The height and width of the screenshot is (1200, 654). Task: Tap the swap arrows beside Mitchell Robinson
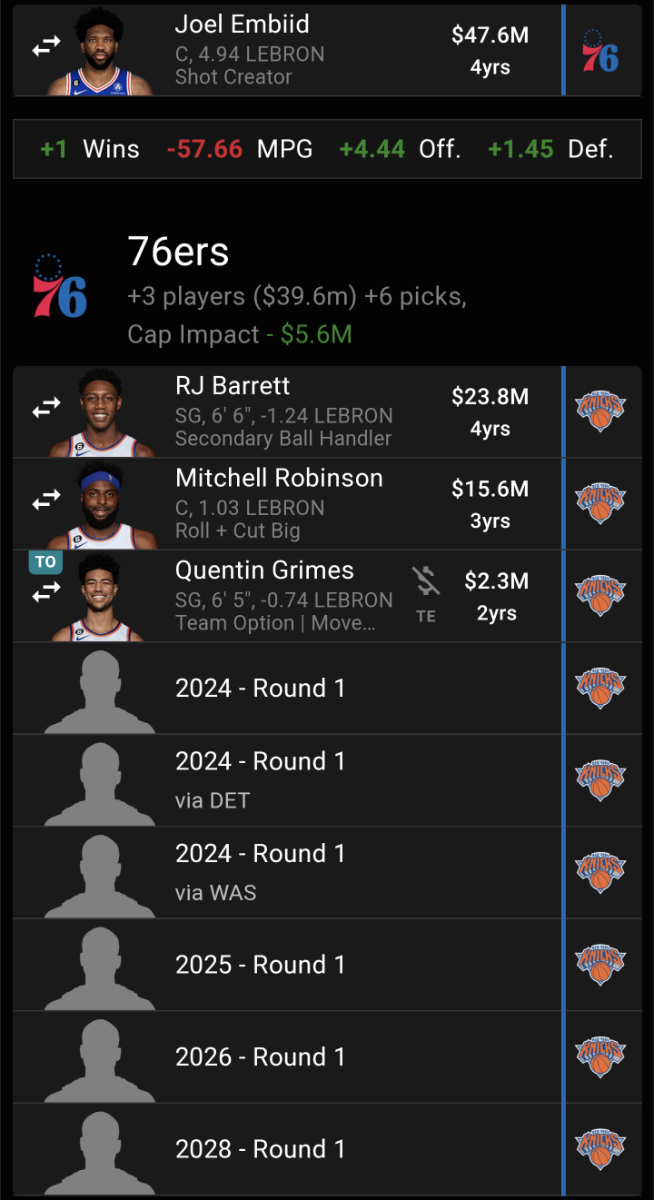(x=46, y=500)
